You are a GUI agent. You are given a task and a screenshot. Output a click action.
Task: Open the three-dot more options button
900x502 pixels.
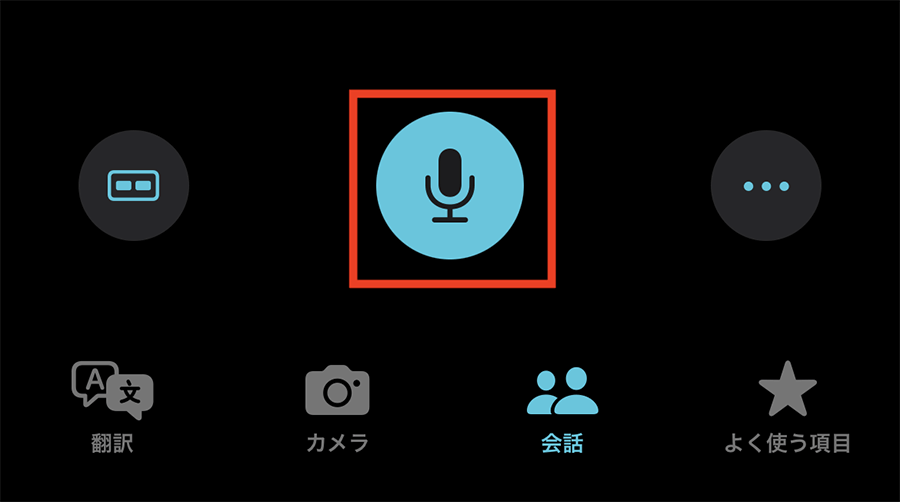click(765, 186)
